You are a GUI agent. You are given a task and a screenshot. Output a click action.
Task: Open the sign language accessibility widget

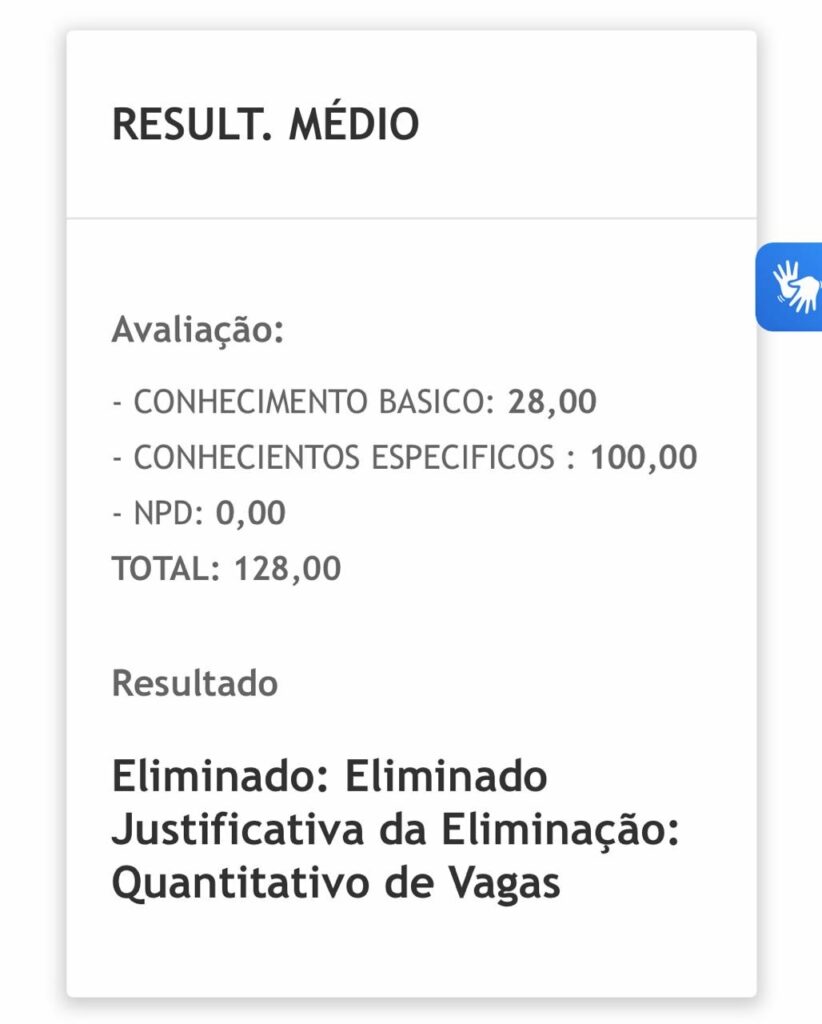tap(792, 286)
